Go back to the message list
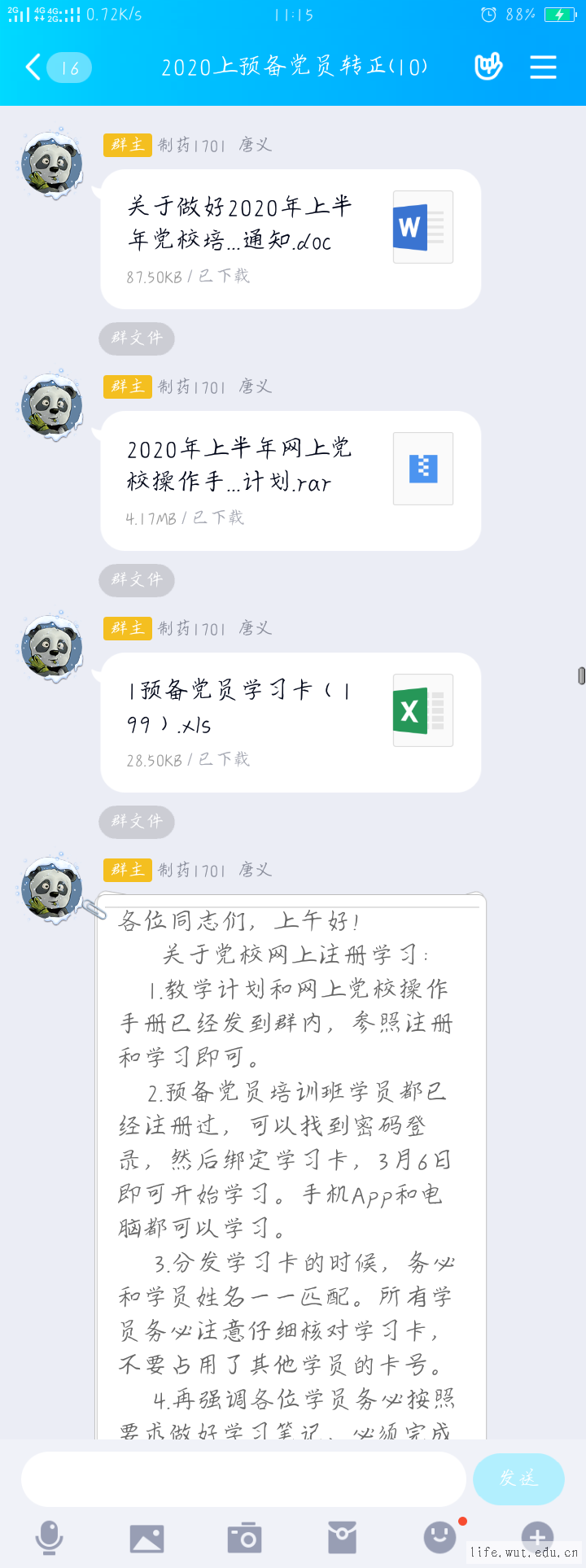Image resolution: width=586 pixels, height=1568 pixels. tap(34, 67)
